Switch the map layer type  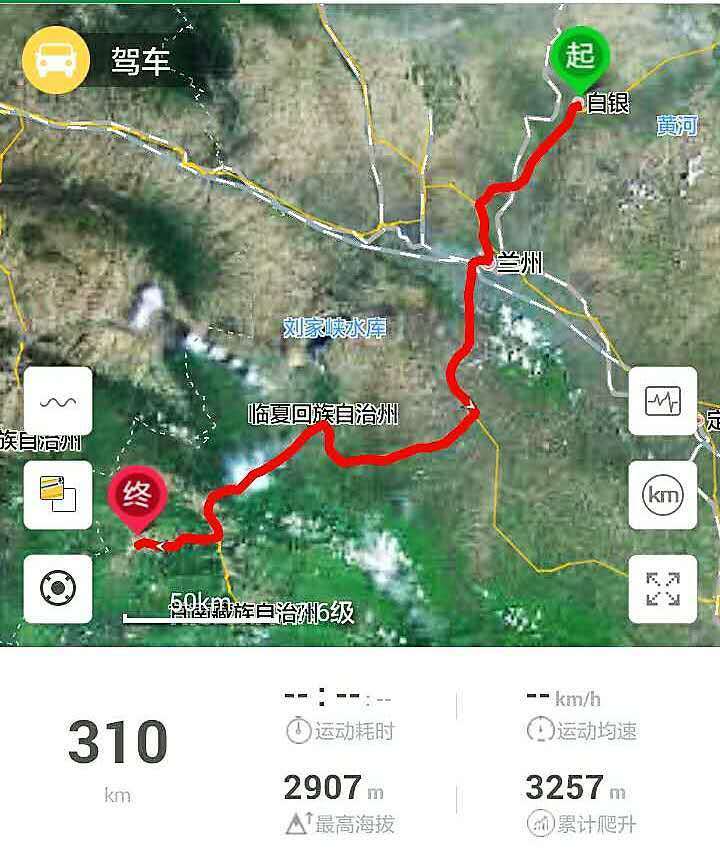coord(58,494)
